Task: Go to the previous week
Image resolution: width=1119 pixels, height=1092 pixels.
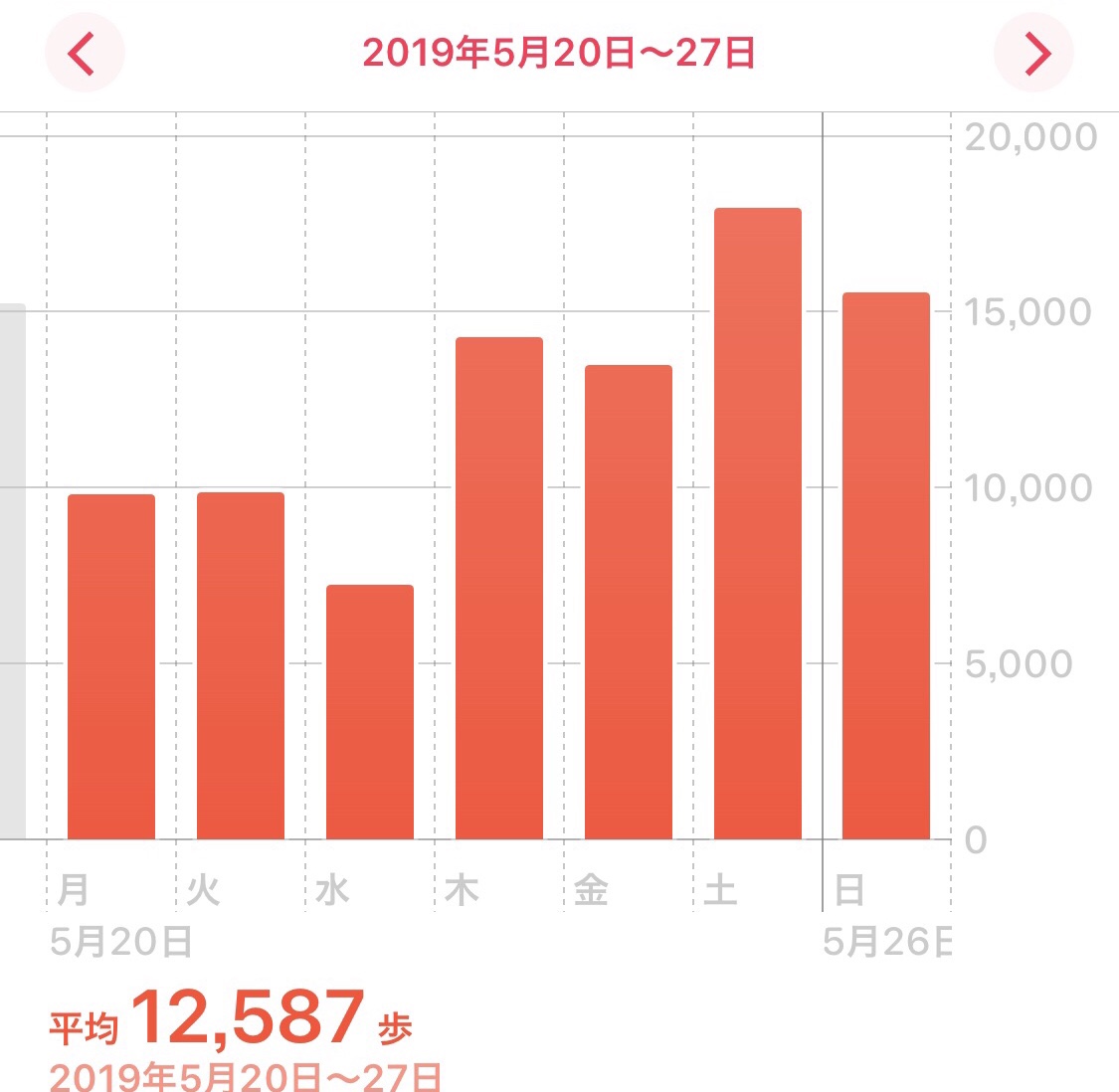Action: tap(84, 54)
